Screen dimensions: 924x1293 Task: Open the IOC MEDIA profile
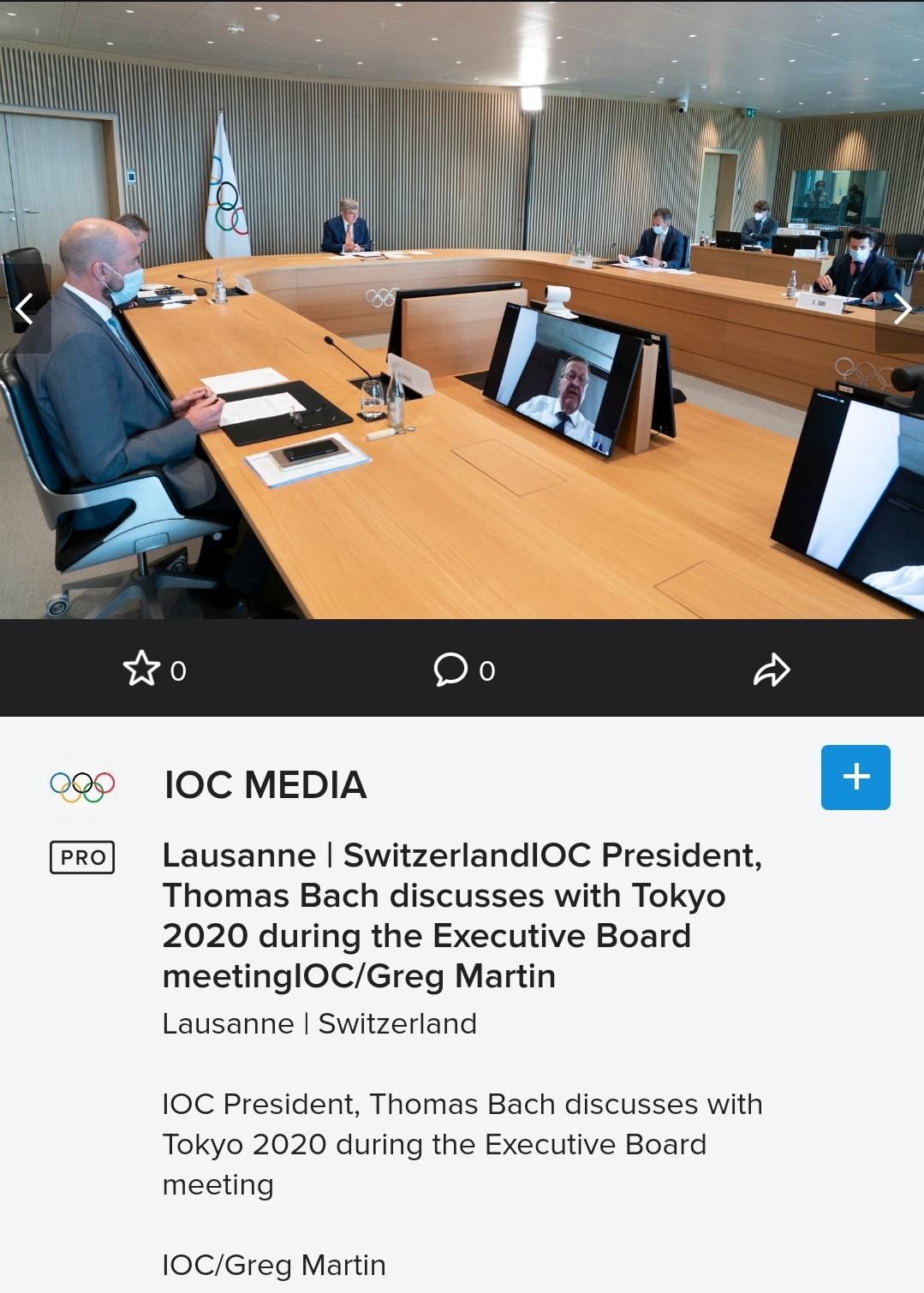pos(265,784)
